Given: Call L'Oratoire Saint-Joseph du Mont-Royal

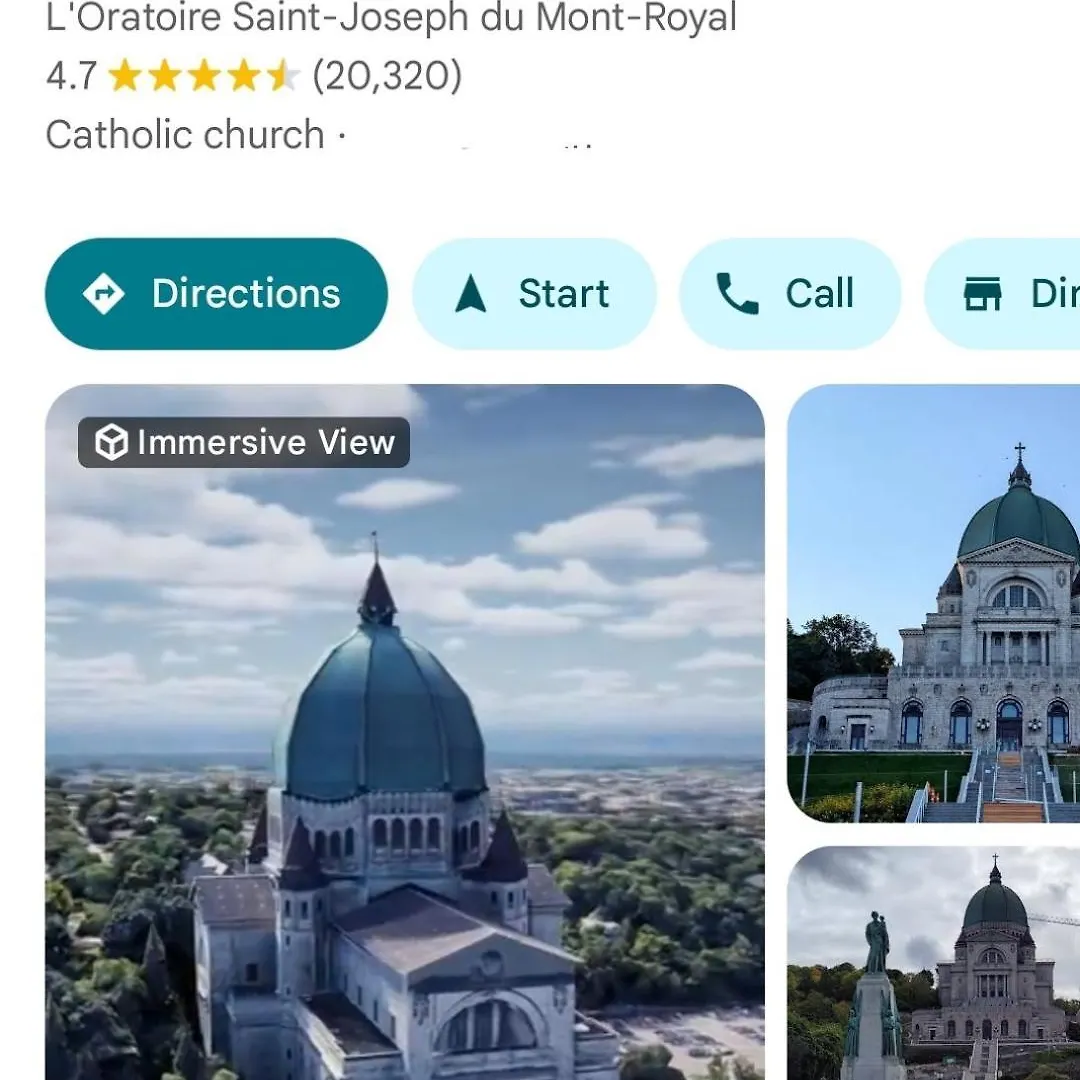Looking at the screenshot, I should tap(789, 294).
